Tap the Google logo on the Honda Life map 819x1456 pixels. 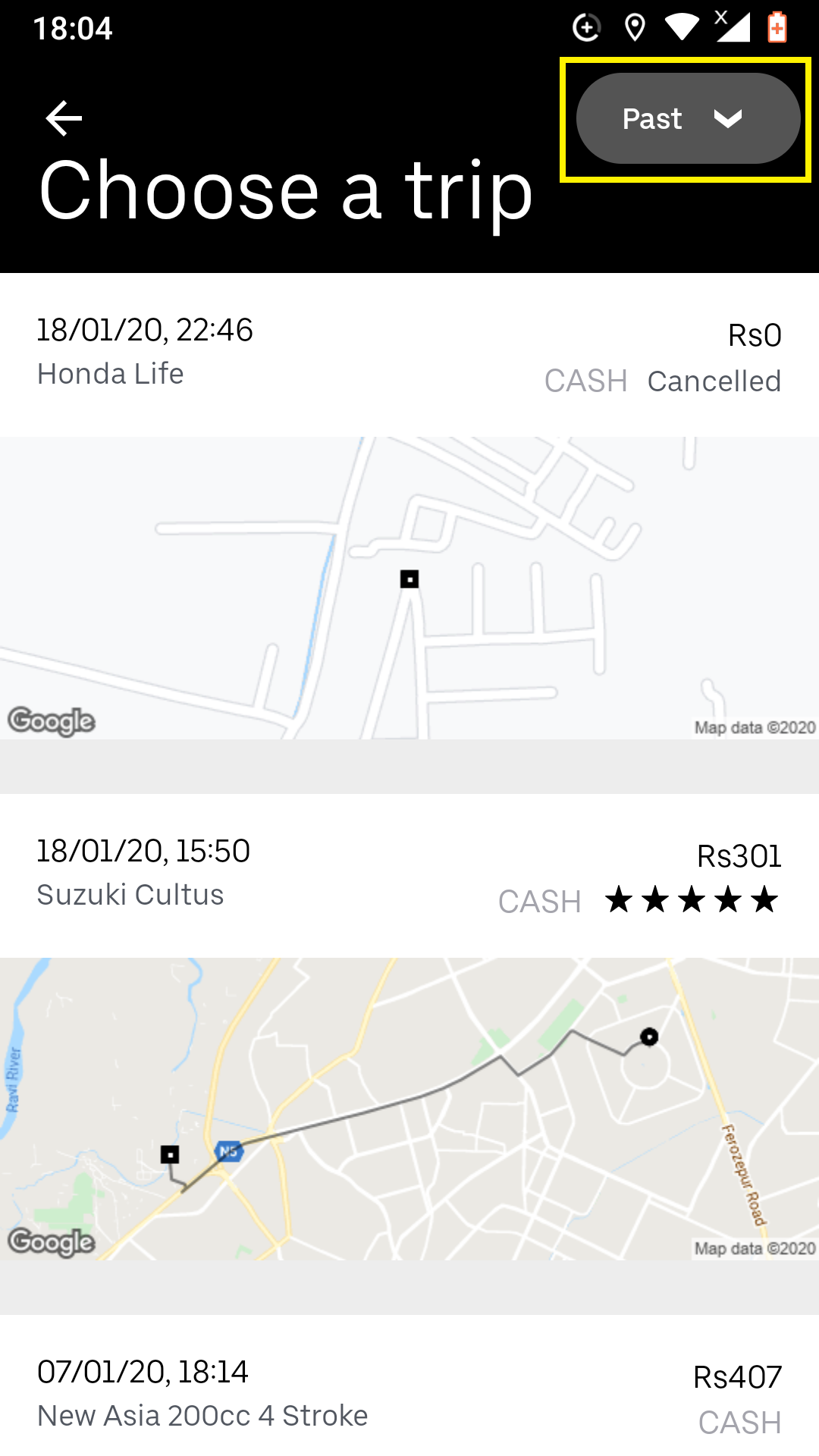coord(52,723)
